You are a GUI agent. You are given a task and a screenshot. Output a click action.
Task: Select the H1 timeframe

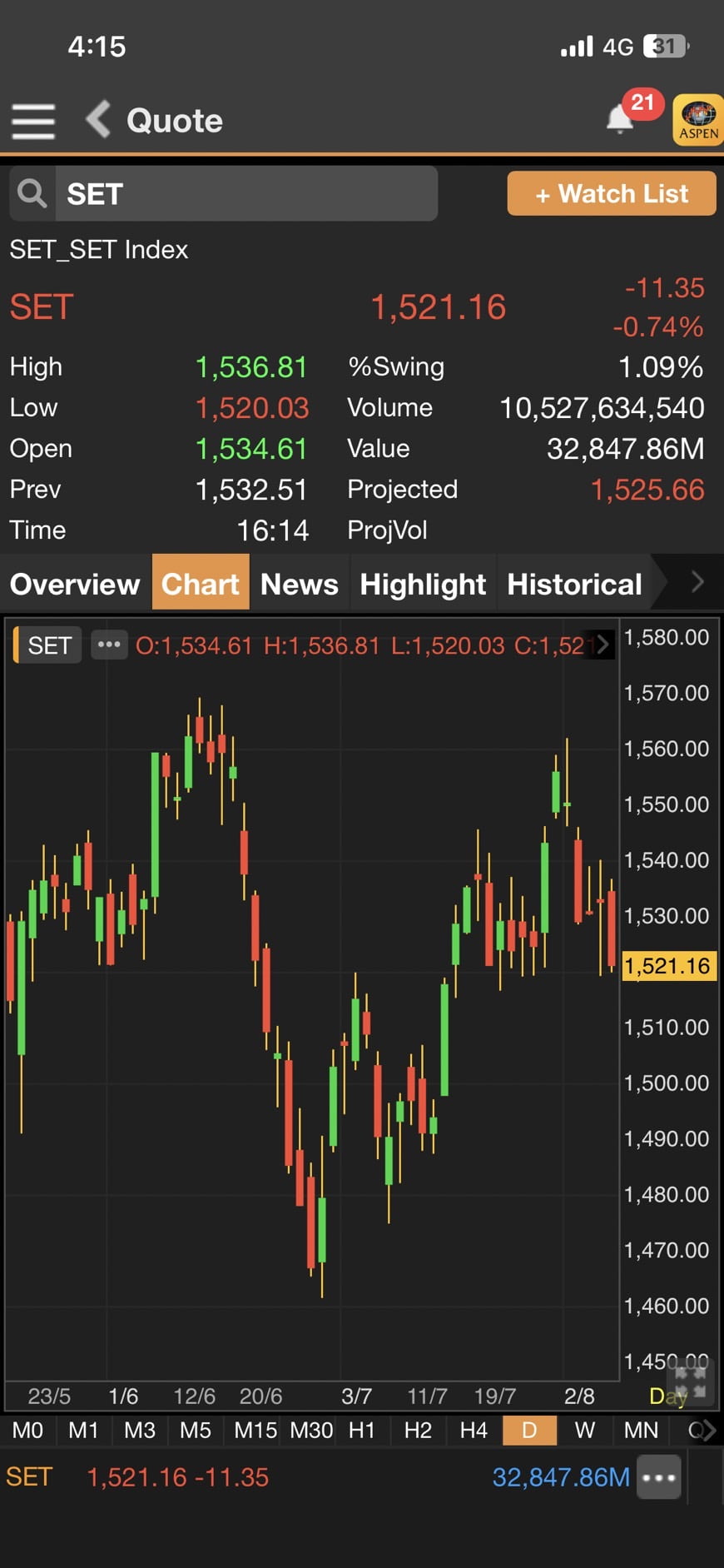click(x=362, y=1431)
